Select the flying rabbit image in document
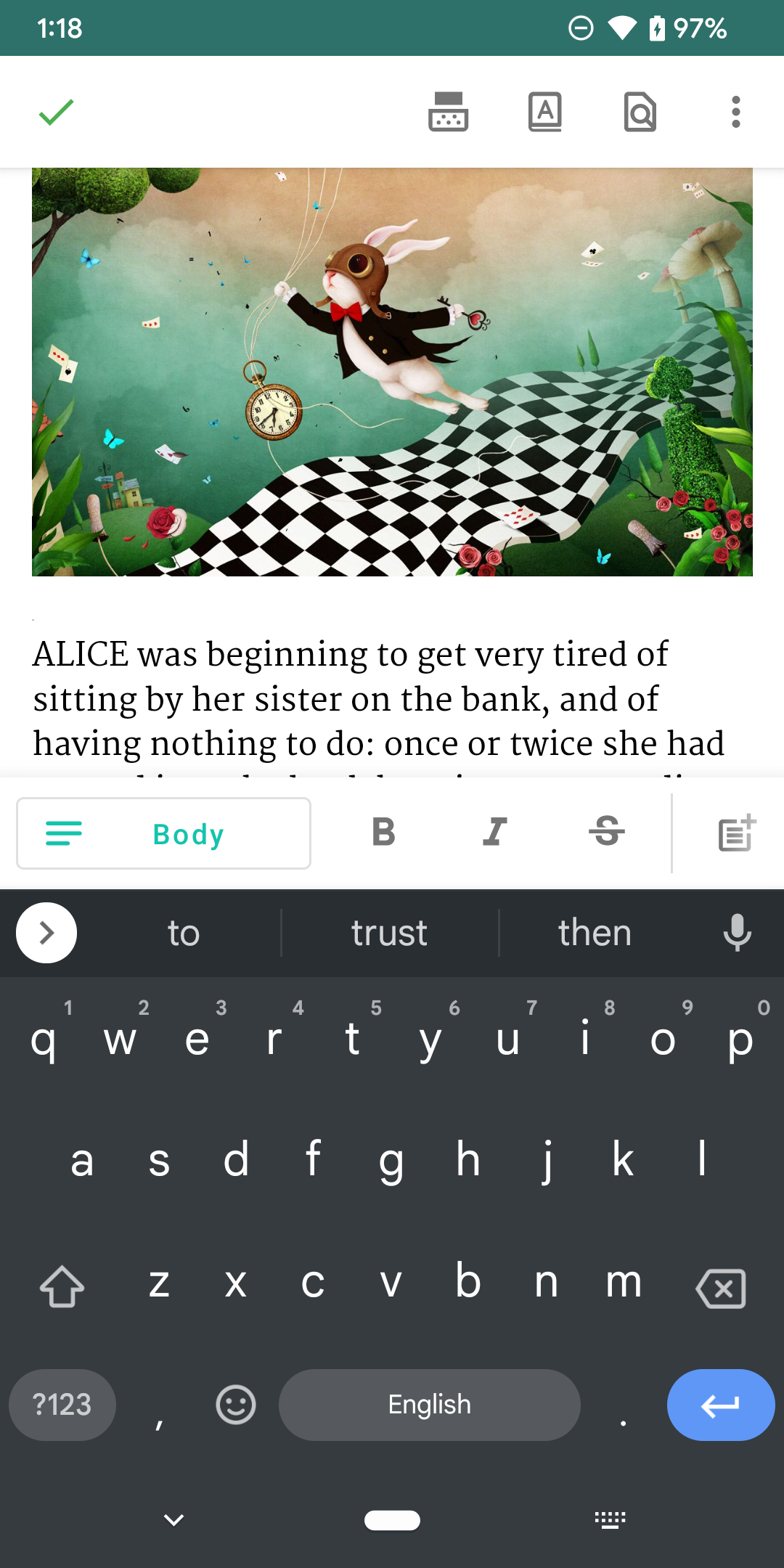The width and height of the screenshot is (784, 1568). pyautogui.click(x=392, y=372)
